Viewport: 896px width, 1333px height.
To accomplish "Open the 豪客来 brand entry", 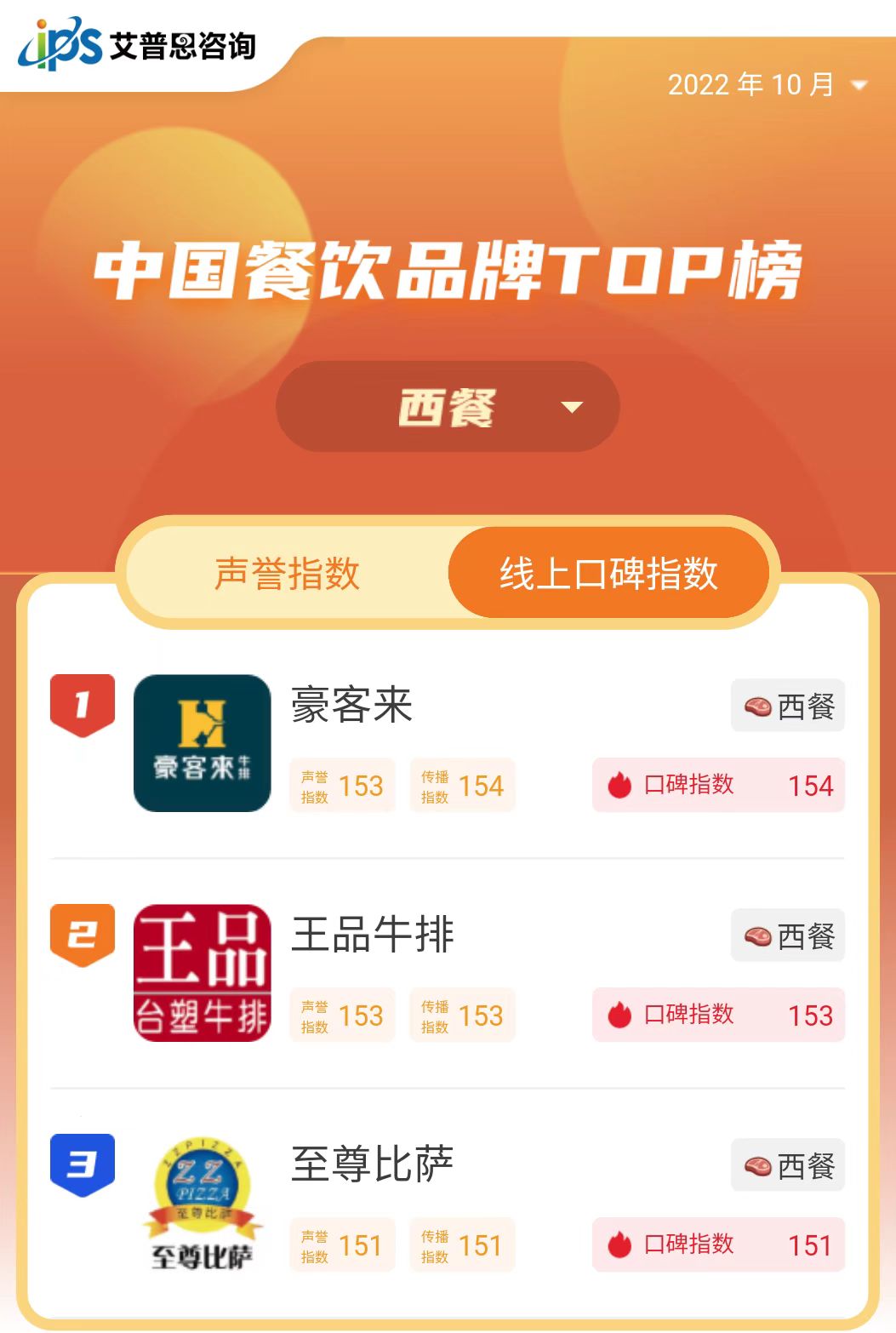I will click(351, 705).
